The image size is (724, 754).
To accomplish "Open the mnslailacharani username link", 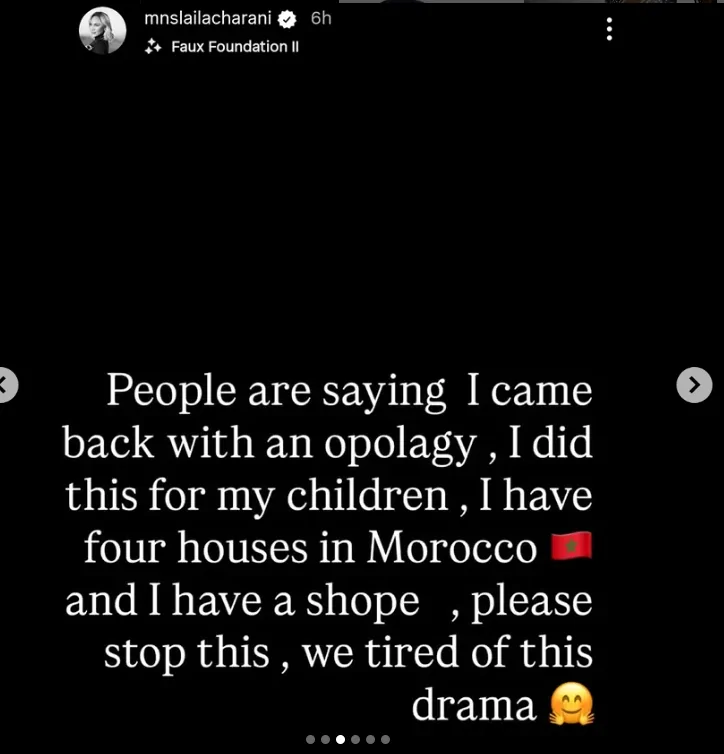I will (x=207, y=19).
